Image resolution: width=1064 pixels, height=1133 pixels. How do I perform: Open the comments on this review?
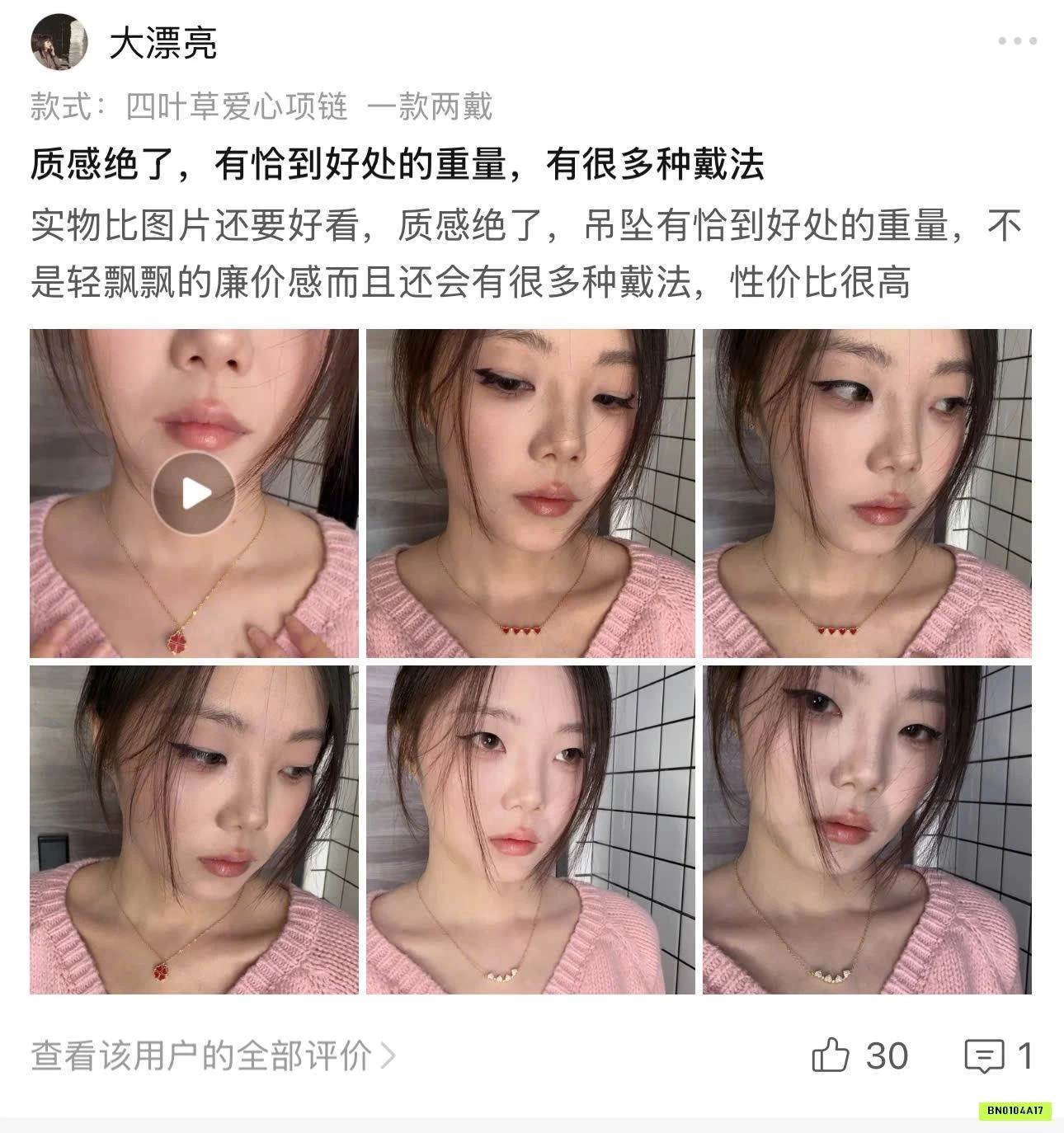(x=984, y=1055)
